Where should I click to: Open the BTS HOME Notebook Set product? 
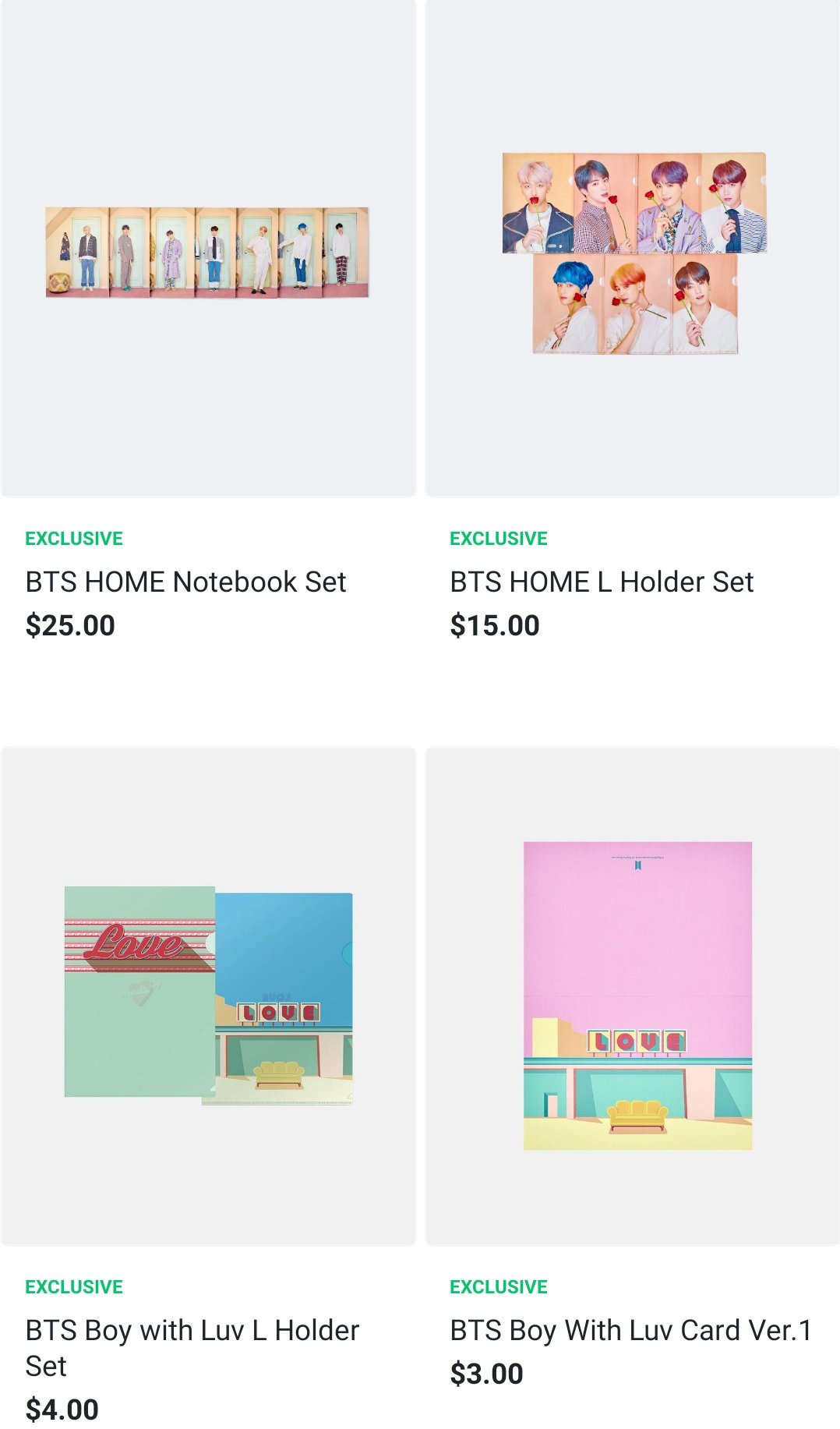185,582
